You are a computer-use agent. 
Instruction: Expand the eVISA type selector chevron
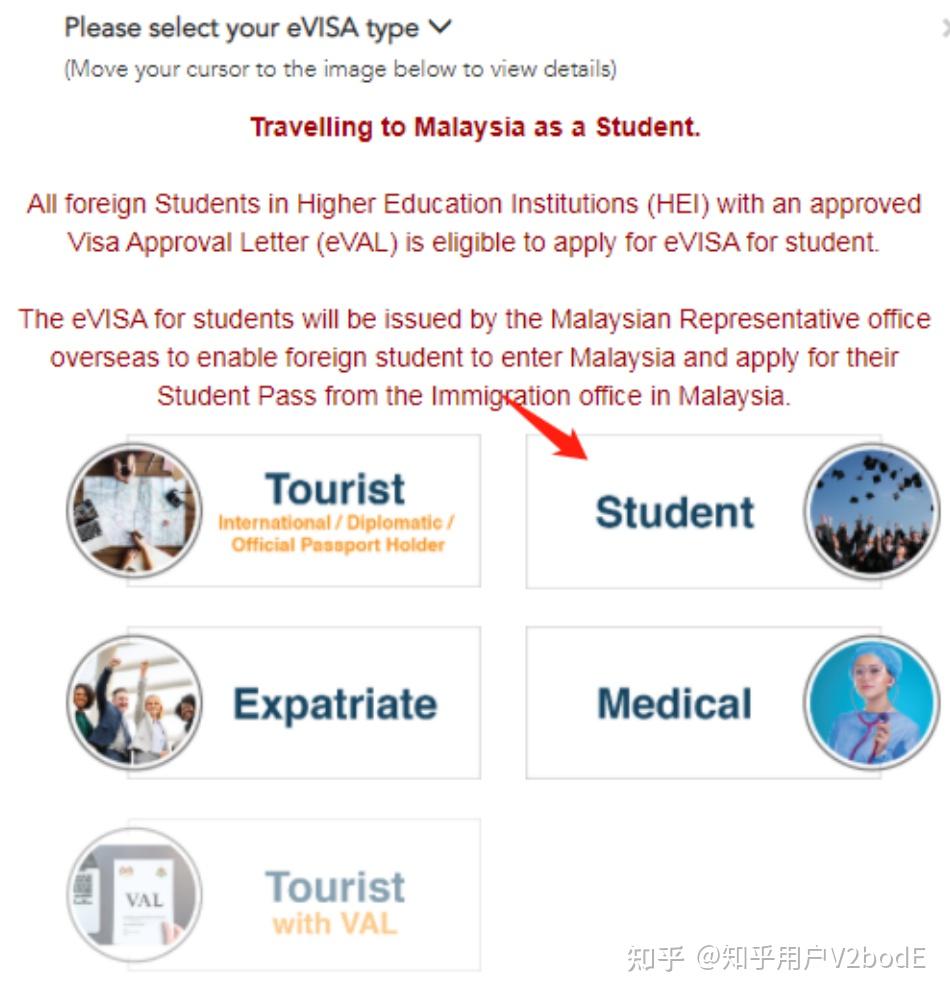(x=440, y=28)
